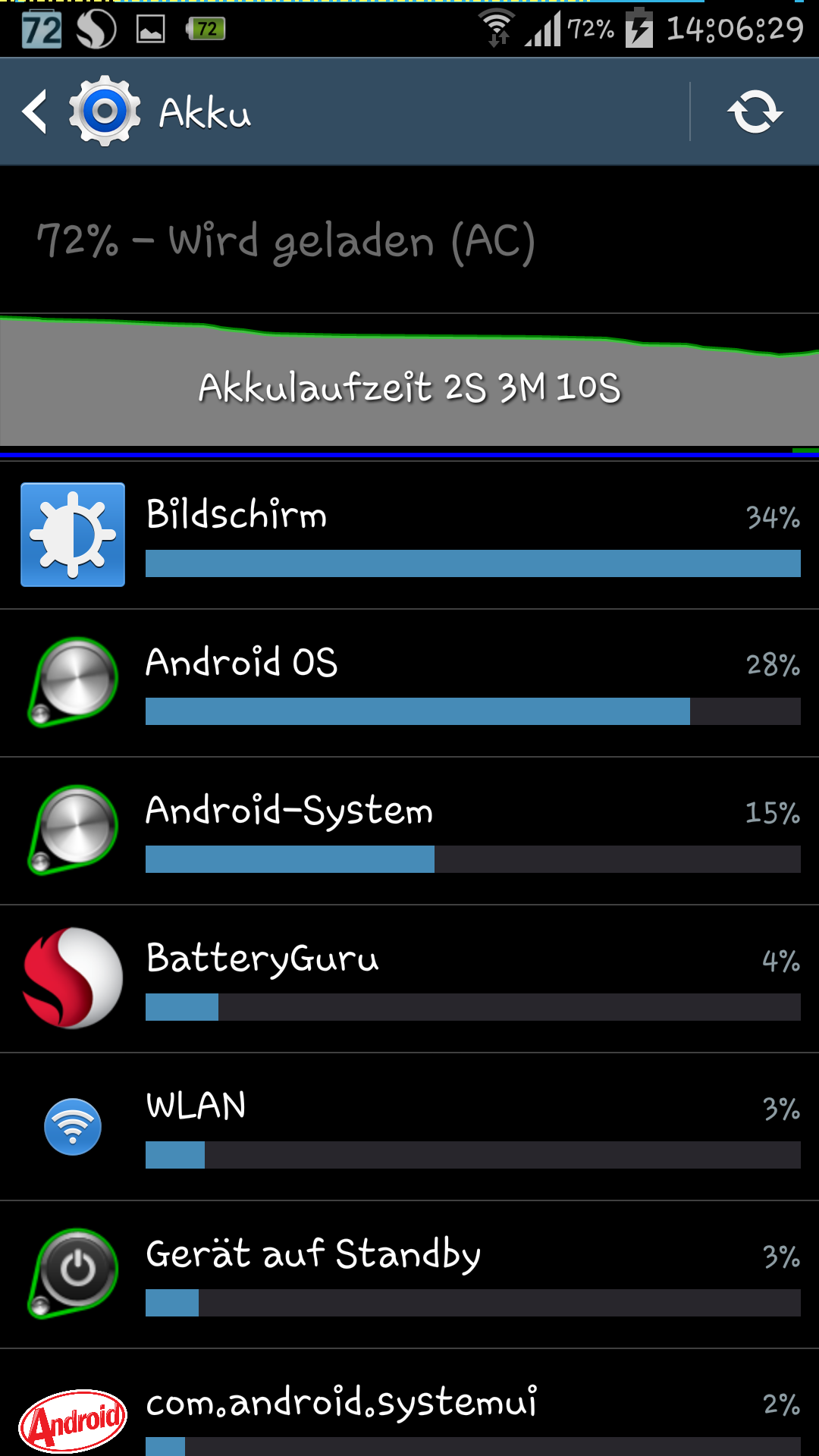819x1456 pixels.
Task: Open WLAN battery usage details
Action: 409,1127
